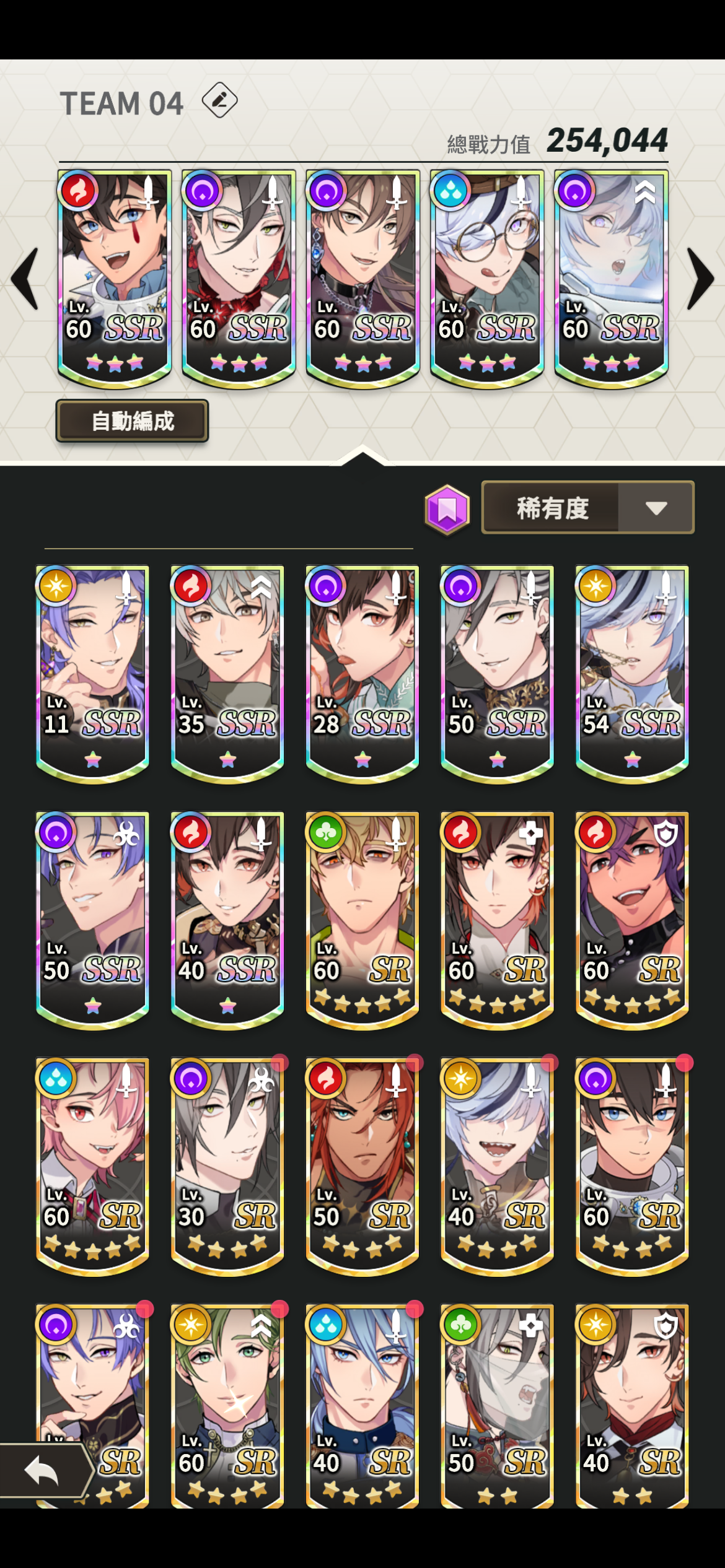Edit the TEAM 04 name

[x=220, y=100]
